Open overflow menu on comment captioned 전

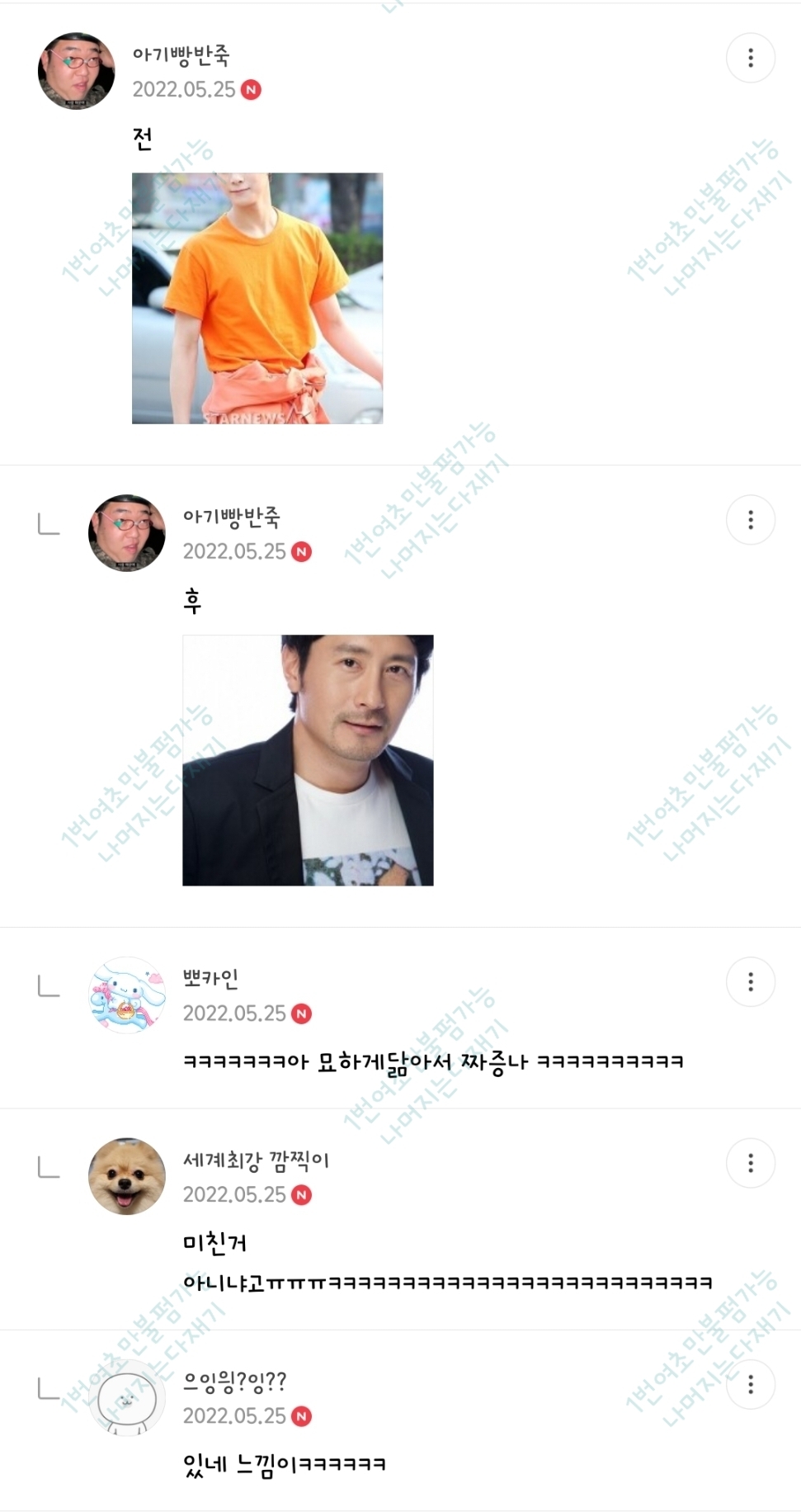(x=750, y=58)
